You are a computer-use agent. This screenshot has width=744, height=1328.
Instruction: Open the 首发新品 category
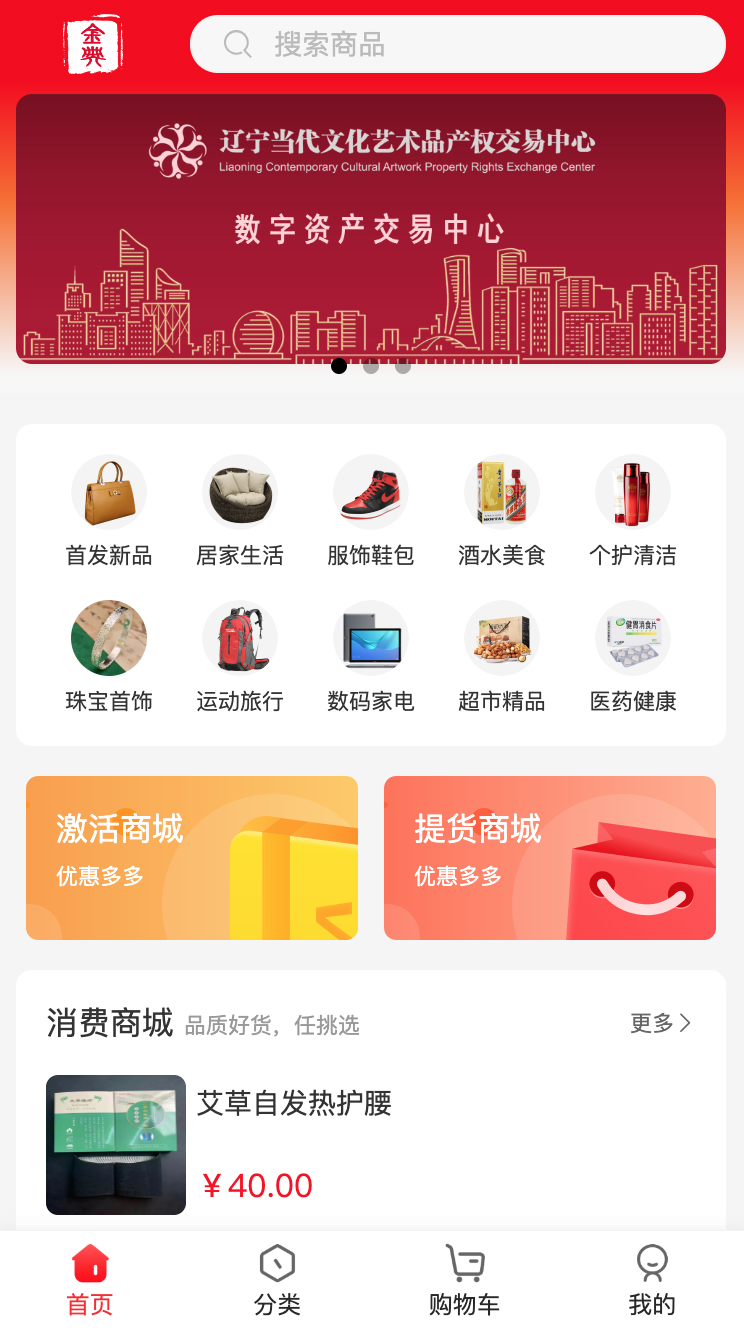pyautogui.click(x=109, y=510)
